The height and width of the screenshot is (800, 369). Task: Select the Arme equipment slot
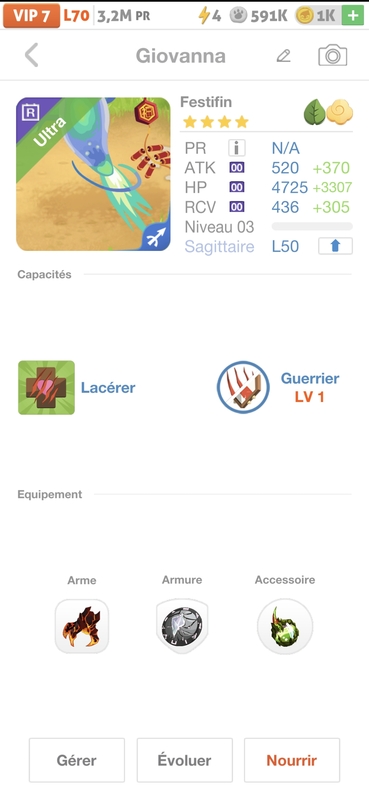click(x=82, y=626)
